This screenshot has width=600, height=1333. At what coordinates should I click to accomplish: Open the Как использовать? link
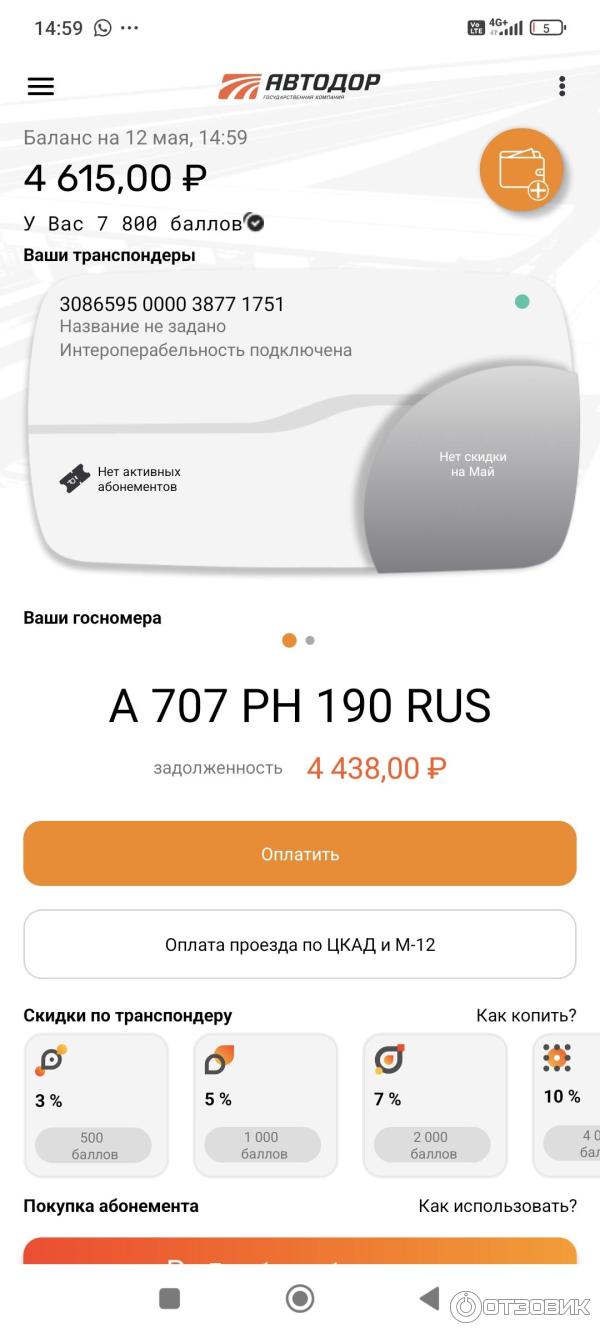pos(497,1205)
